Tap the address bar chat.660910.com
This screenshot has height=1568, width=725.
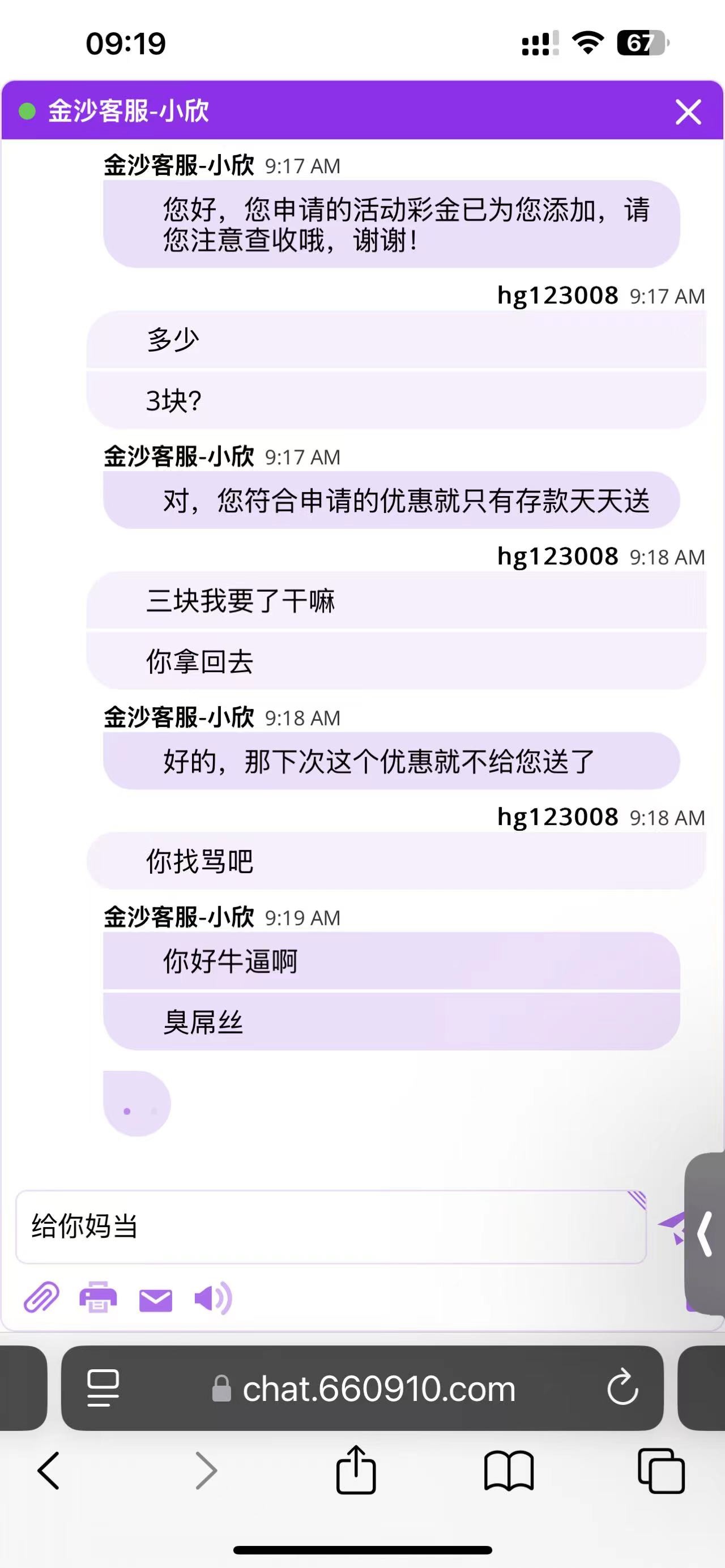click(x=377, y=1388)
